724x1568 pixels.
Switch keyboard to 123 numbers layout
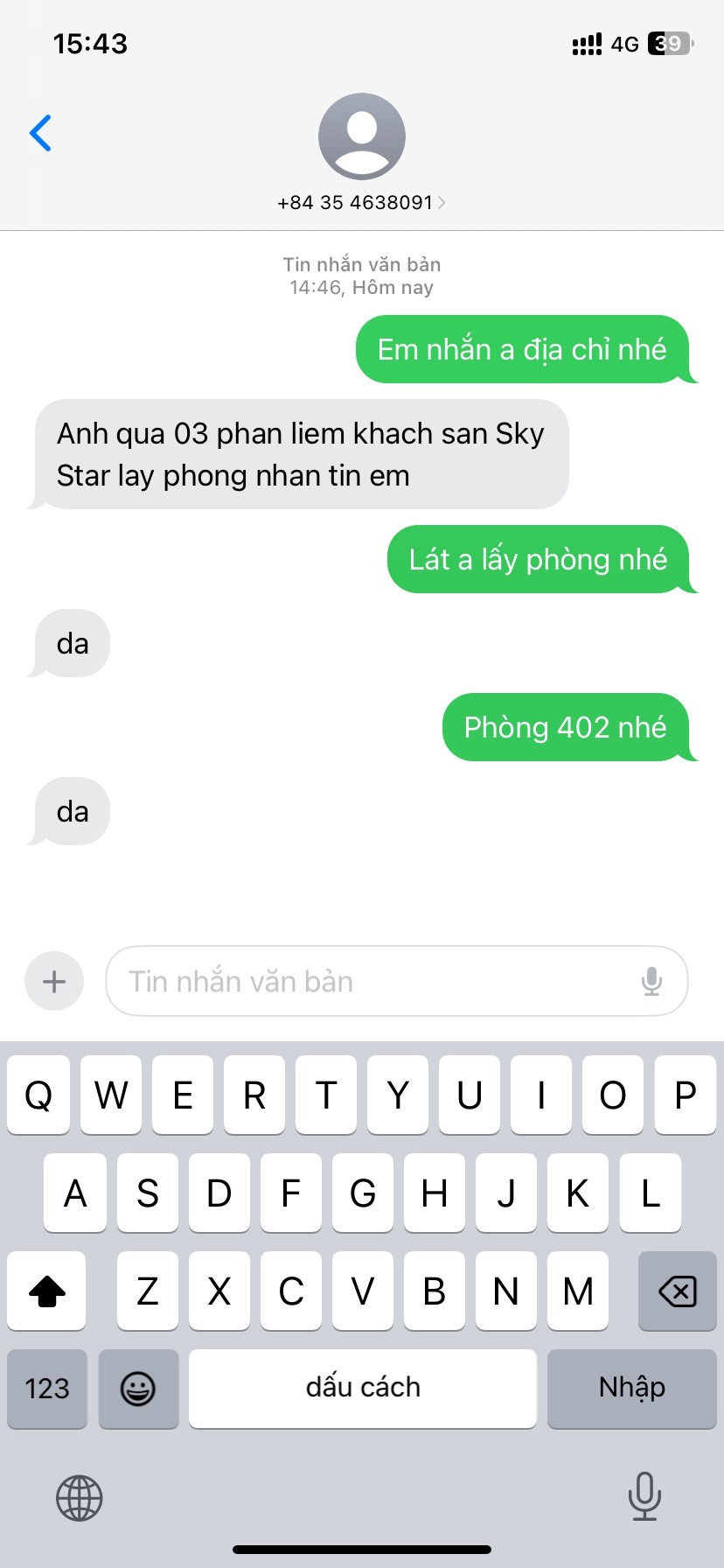coord(47,1388)
